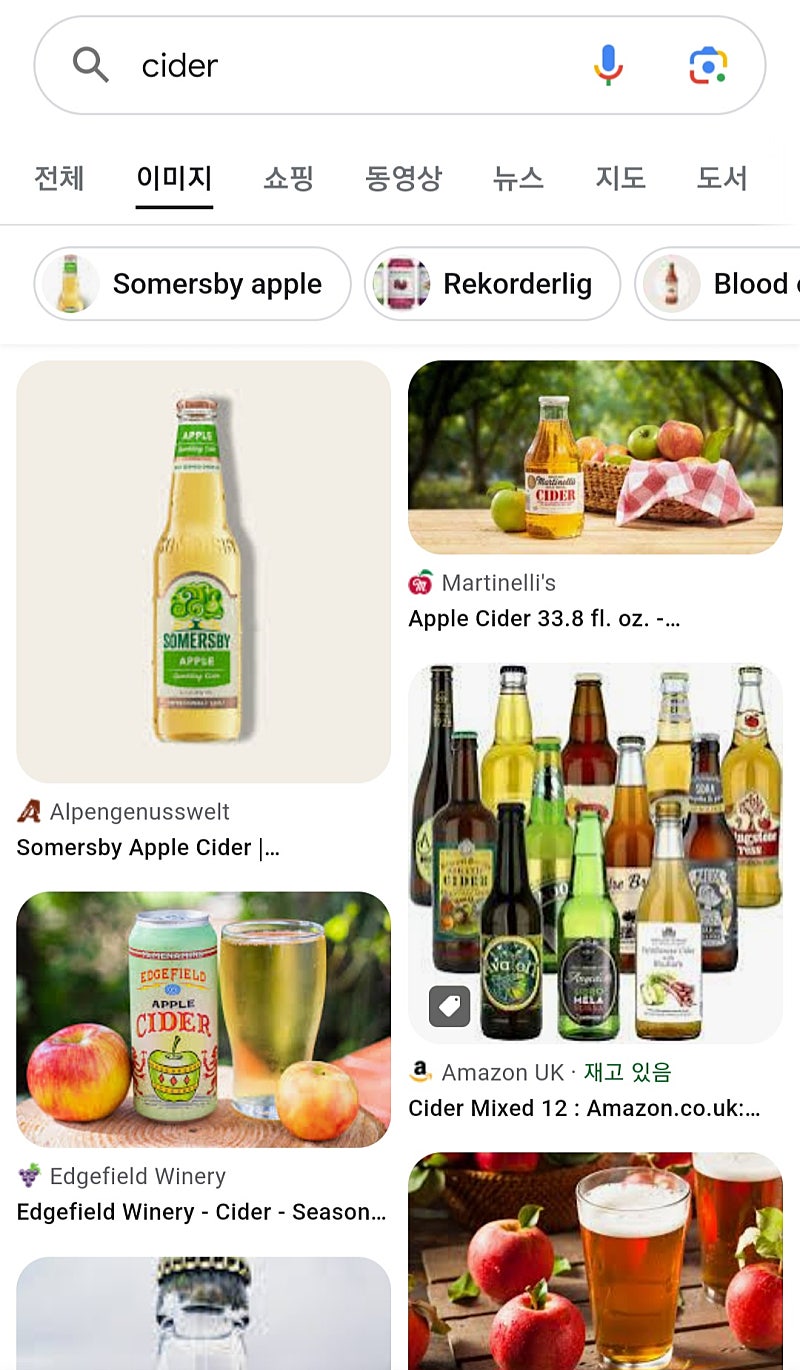Open the bottle cap image result

203,1312
